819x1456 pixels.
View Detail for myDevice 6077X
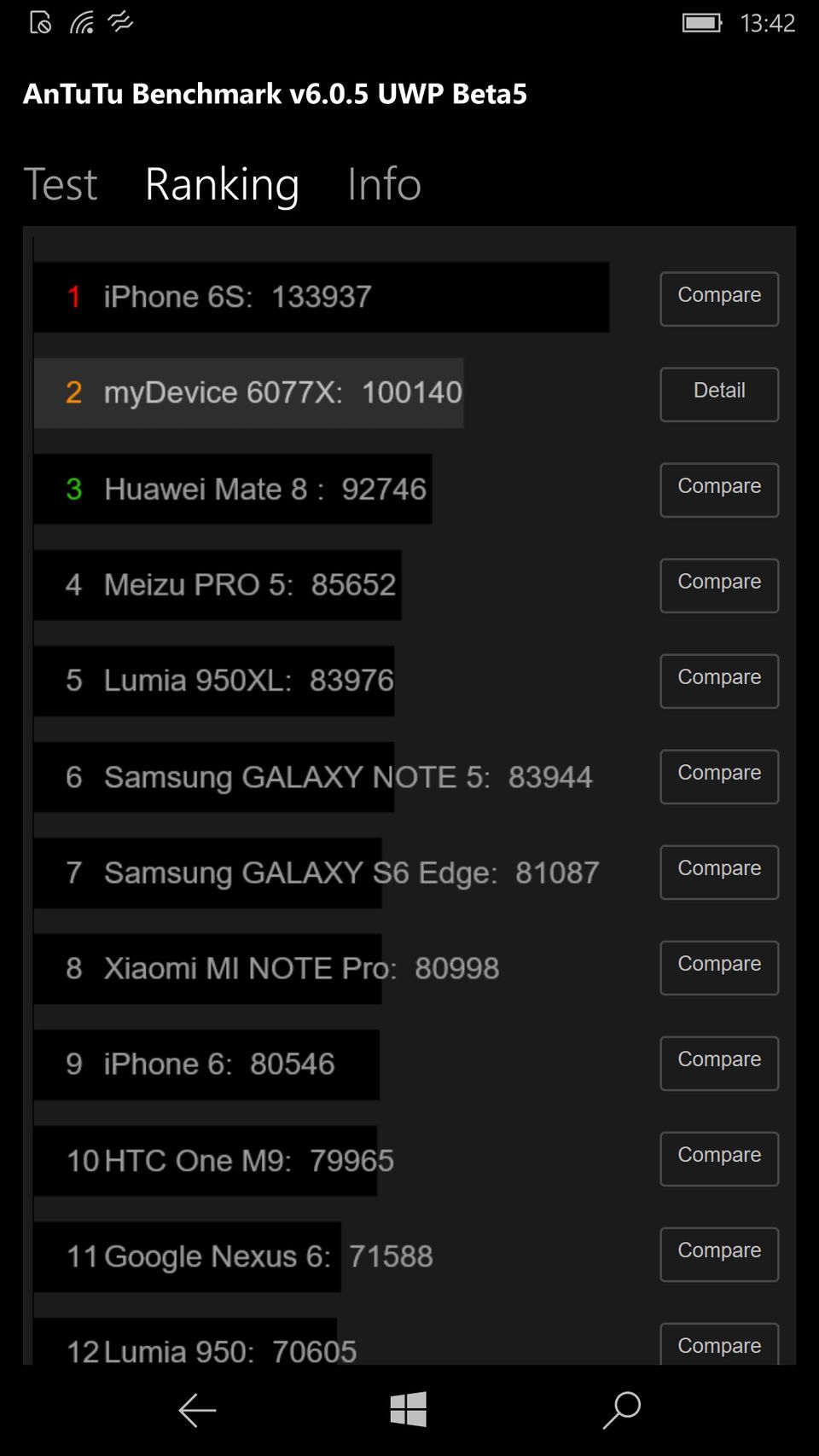[x=718, y=394]
